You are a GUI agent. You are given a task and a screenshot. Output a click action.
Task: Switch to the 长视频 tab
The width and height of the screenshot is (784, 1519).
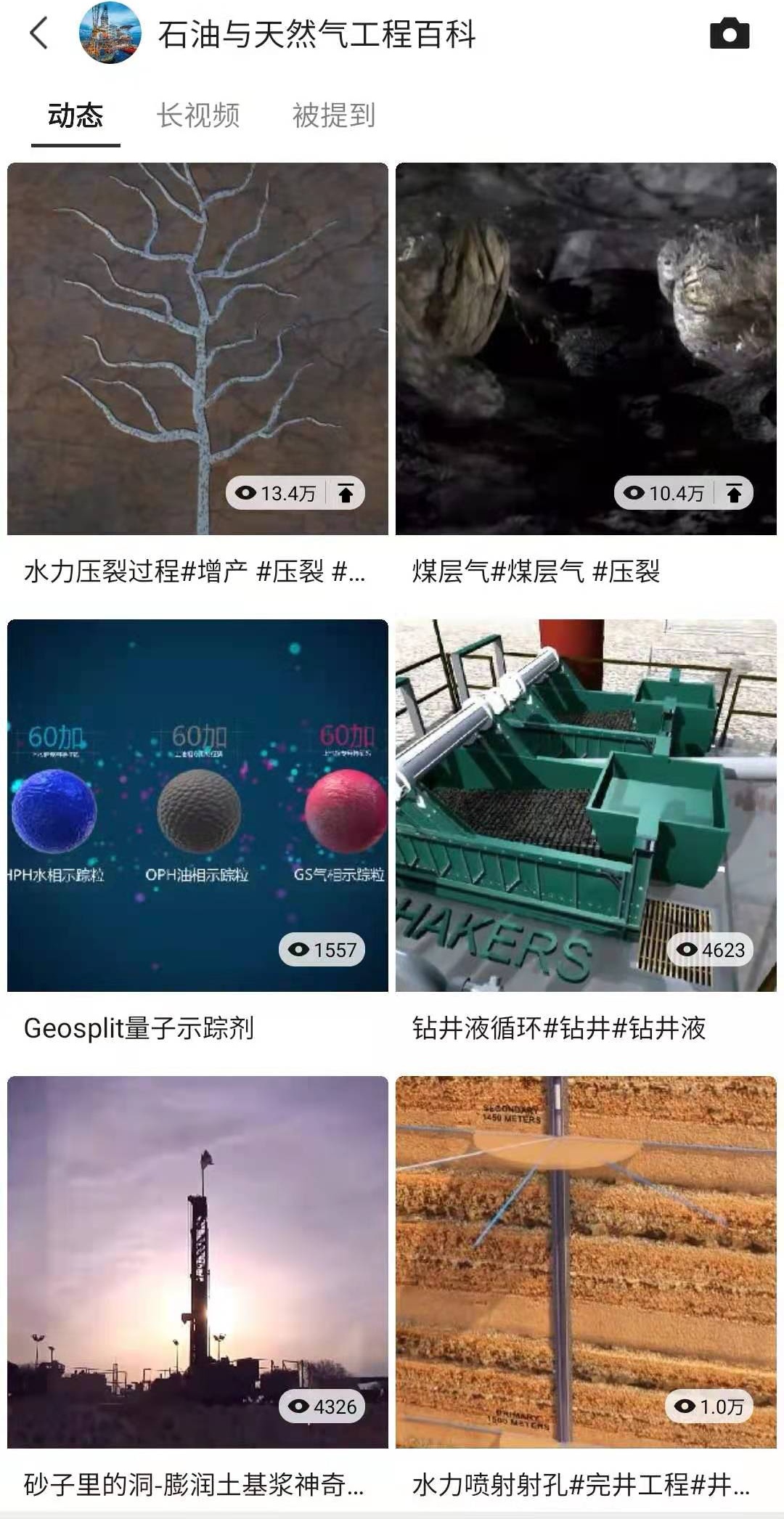(198, 115)
